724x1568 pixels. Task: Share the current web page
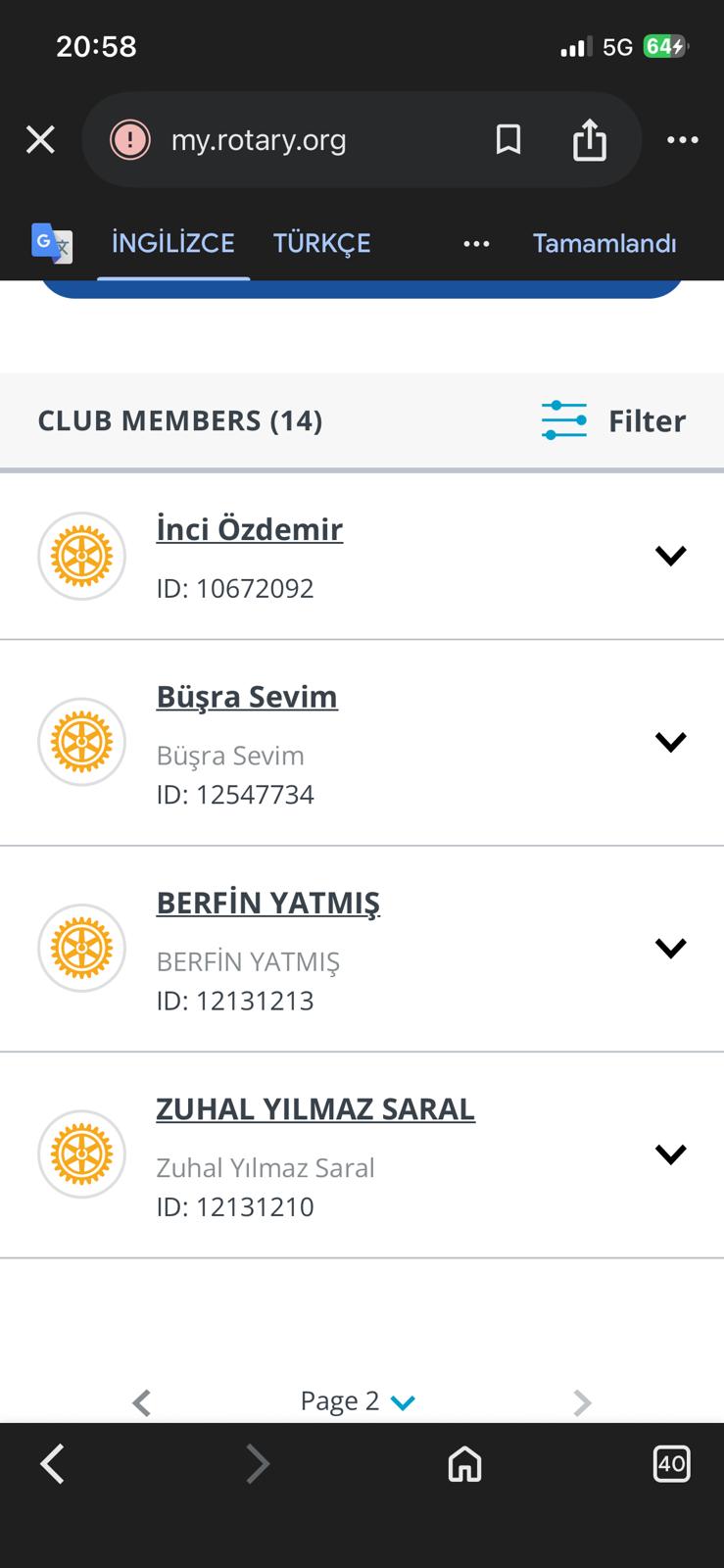[x=589, y=140]
